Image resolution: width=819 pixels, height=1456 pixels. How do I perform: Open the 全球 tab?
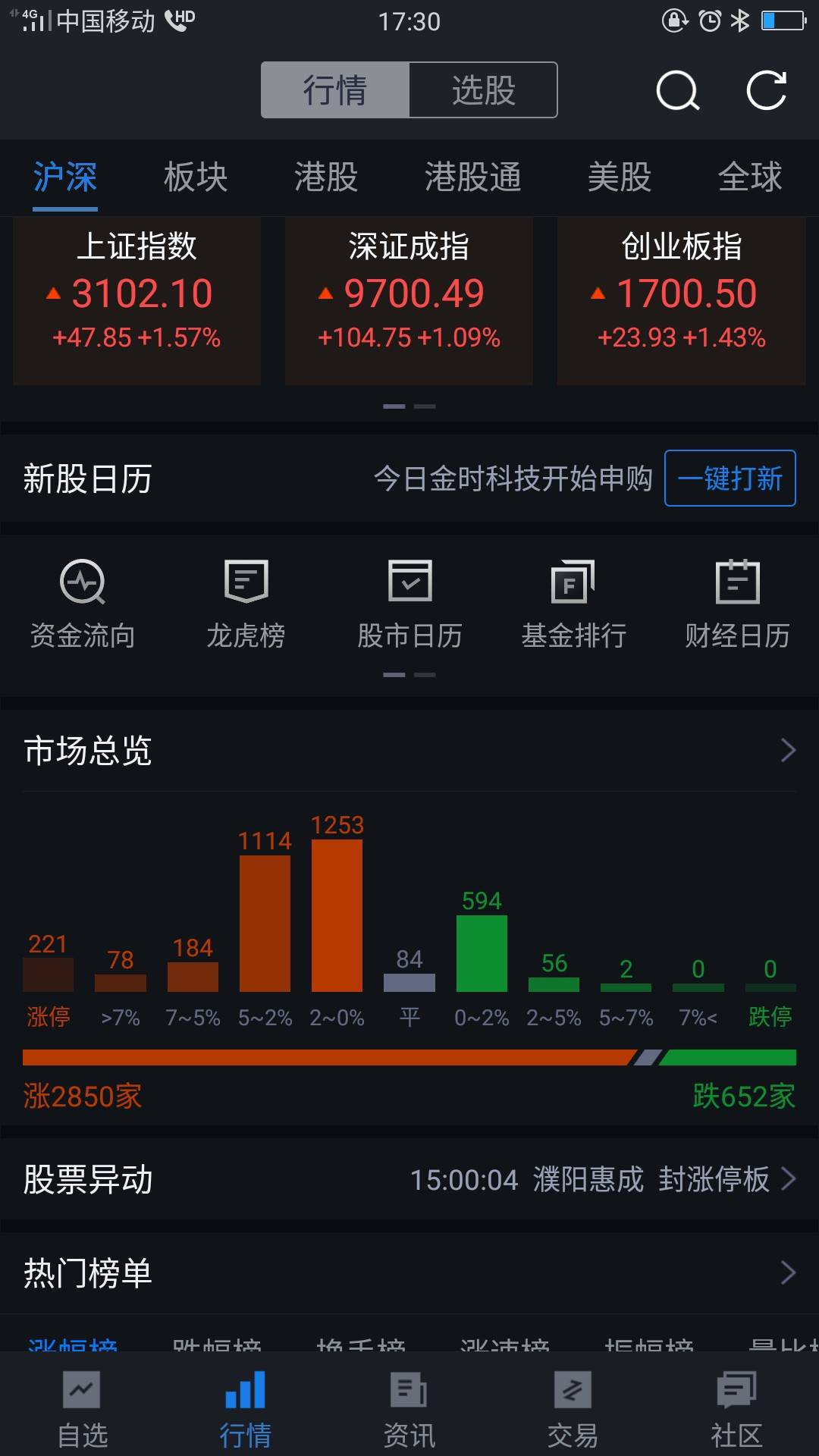[750, 177]
